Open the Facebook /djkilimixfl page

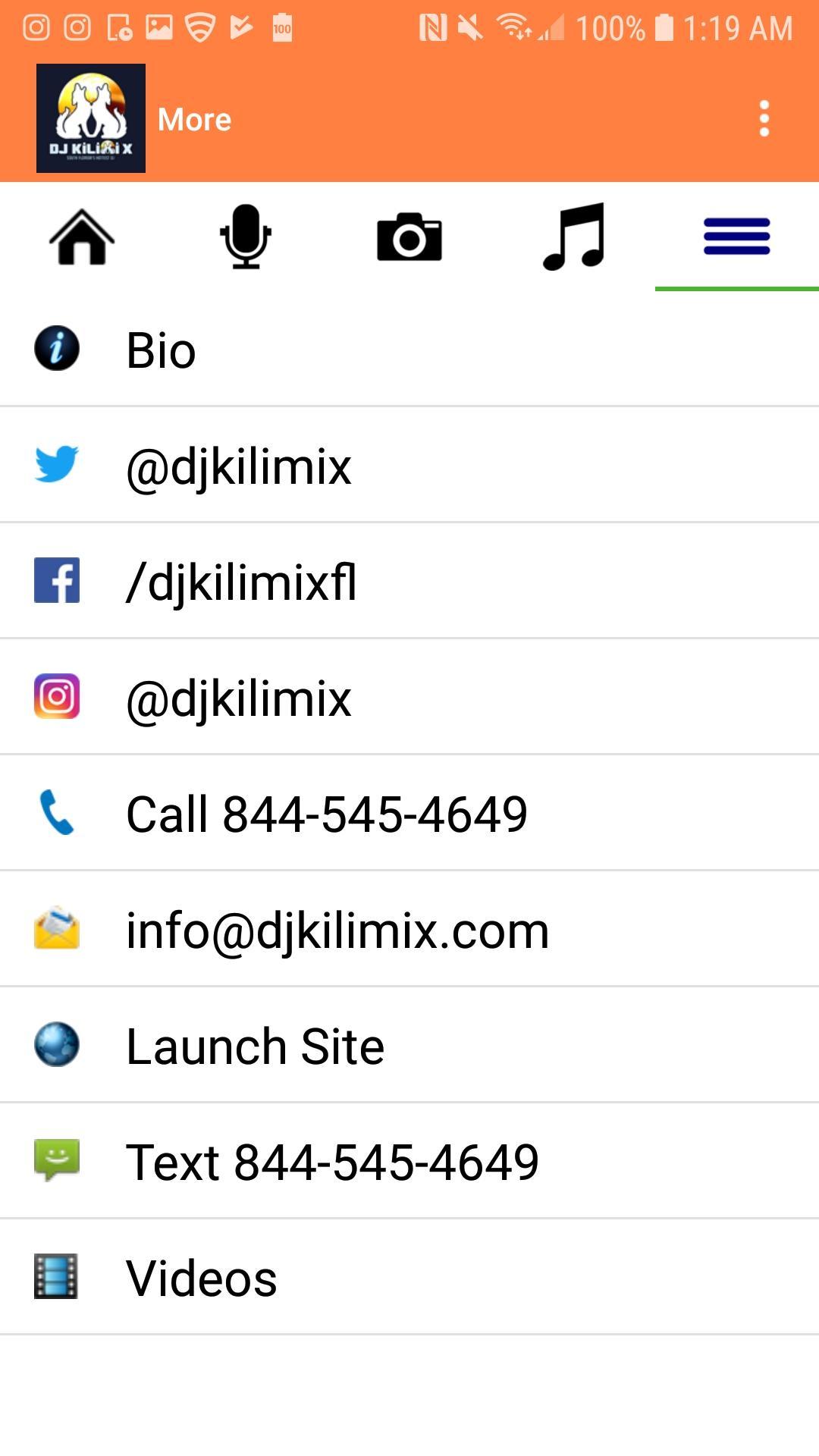pyautogui.click(x=409, y=581)
